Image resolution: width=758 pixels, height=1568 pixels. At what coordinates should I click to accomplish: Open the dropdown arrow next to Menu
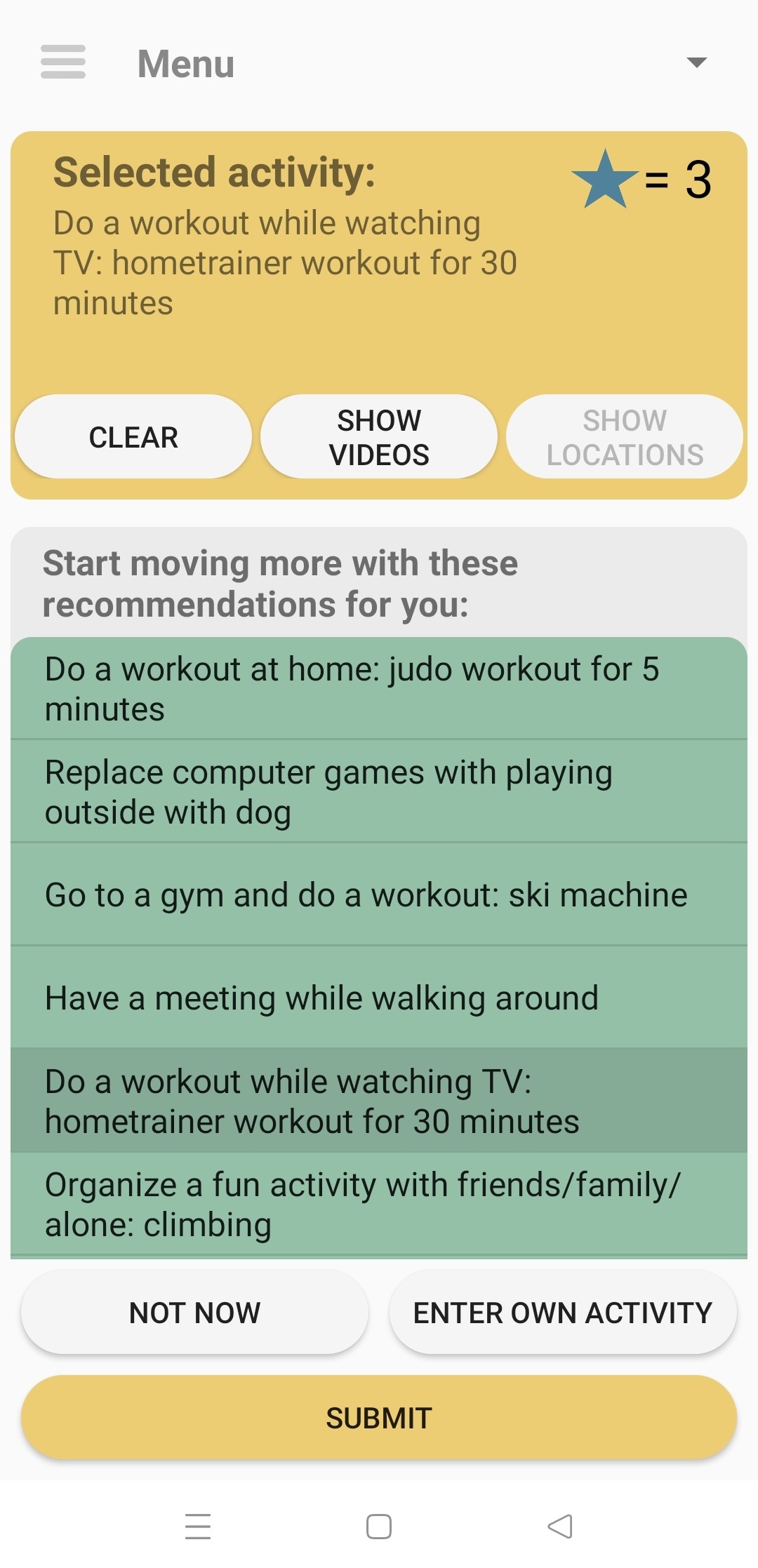pos(696,62)
